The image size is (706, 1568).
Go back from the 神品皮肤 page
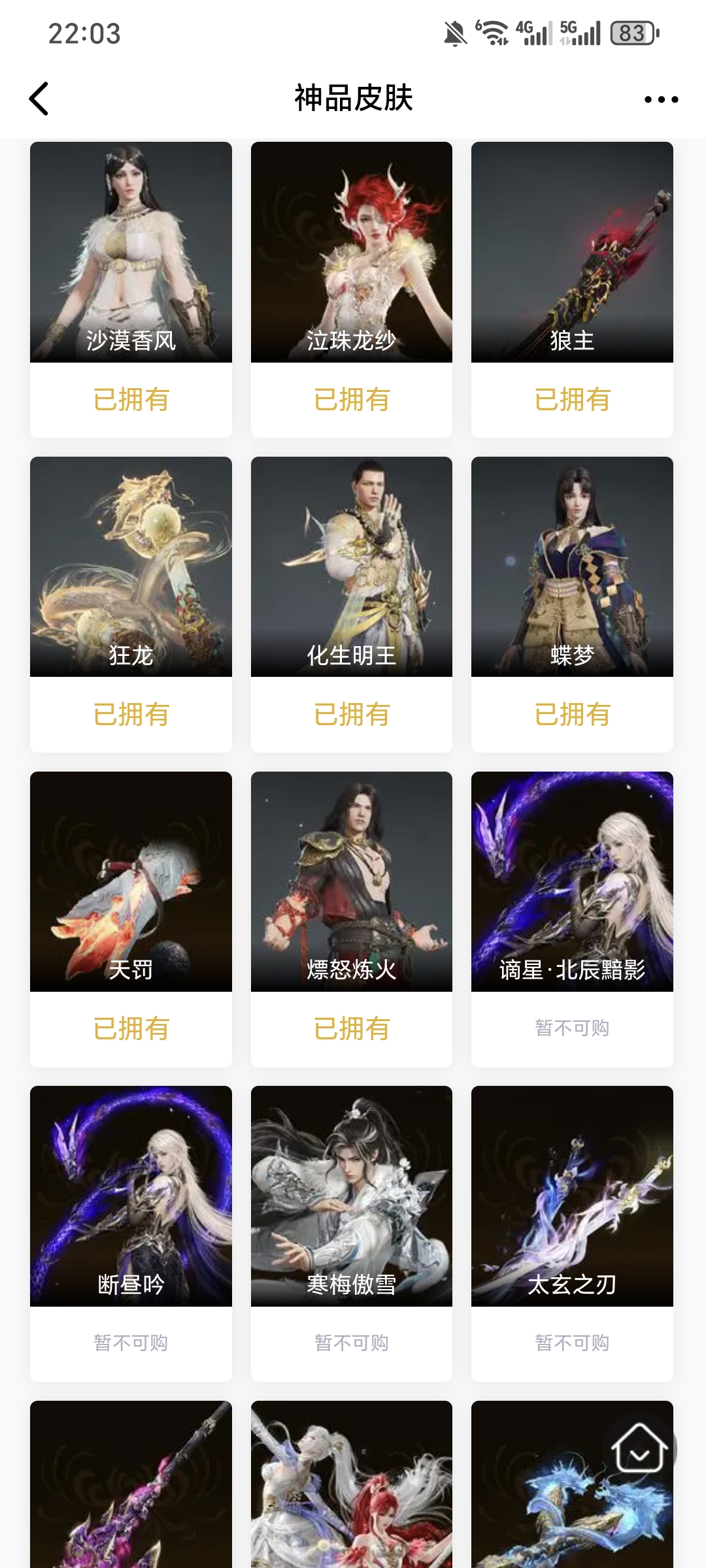tap(39, 99)
